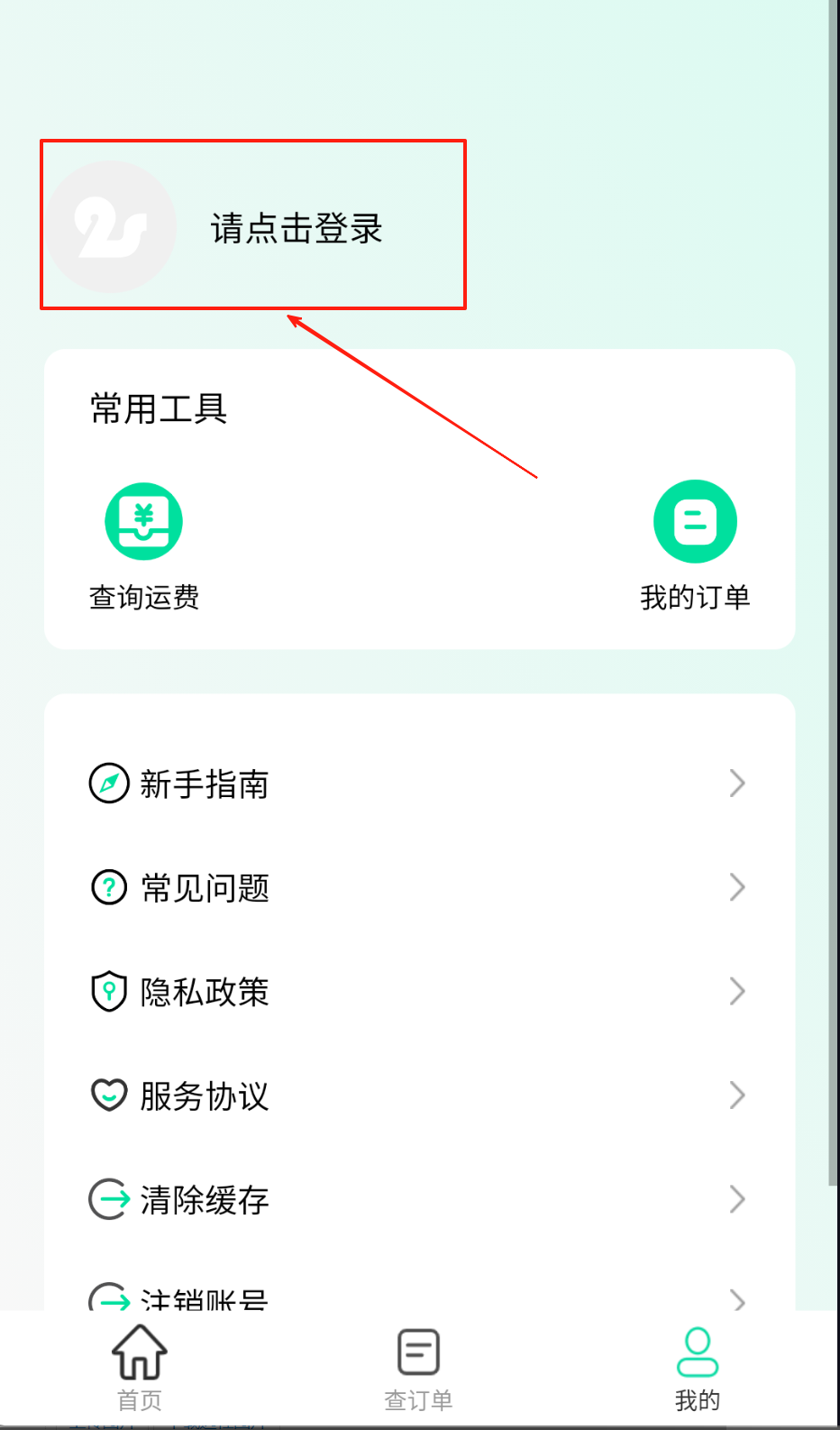Tap 请点击登录 to log in
The image size is (840, 1430).
[296, 228]
